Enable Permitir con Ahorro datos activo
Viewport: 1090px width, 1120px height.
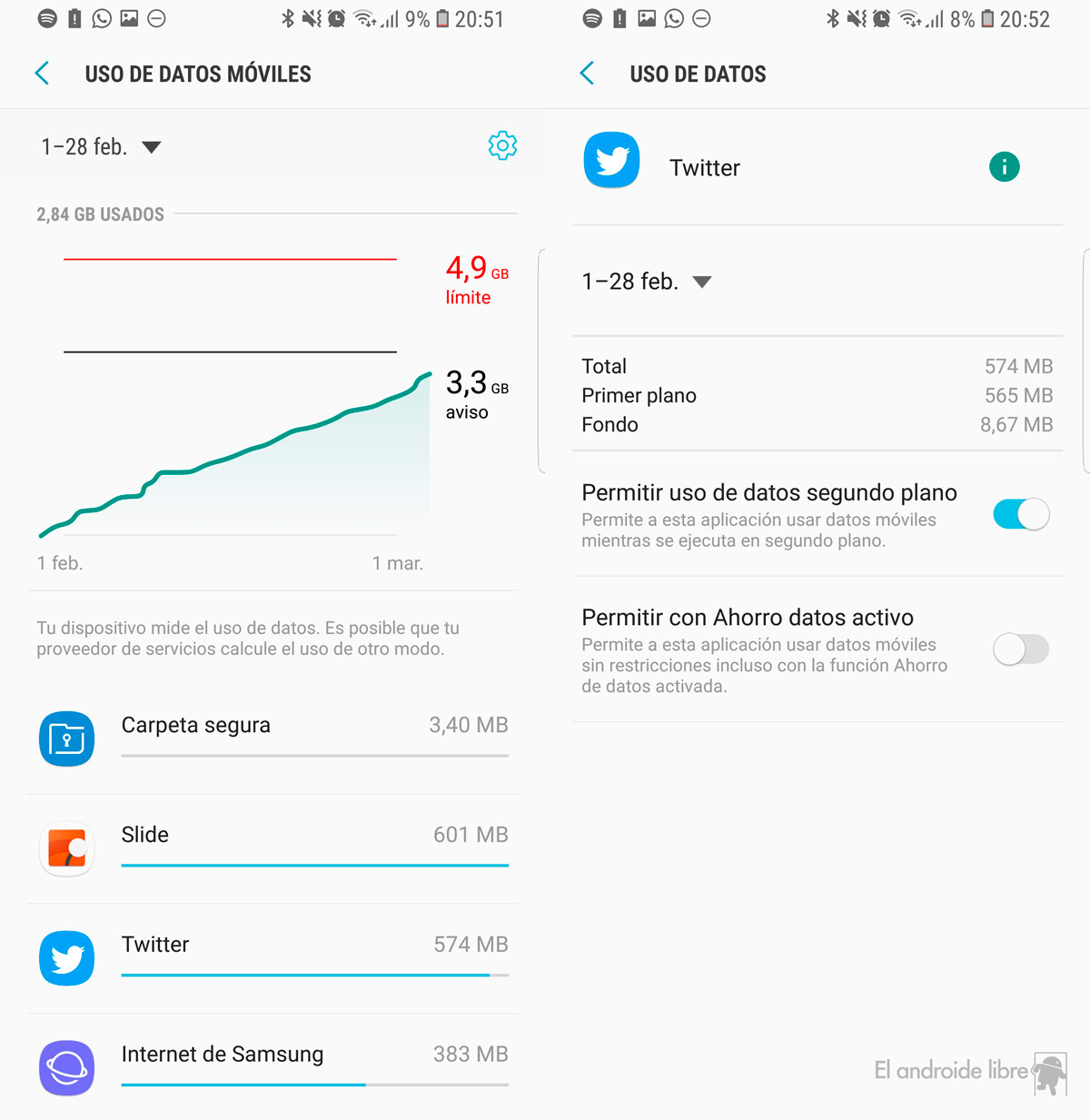point(1021,649)
